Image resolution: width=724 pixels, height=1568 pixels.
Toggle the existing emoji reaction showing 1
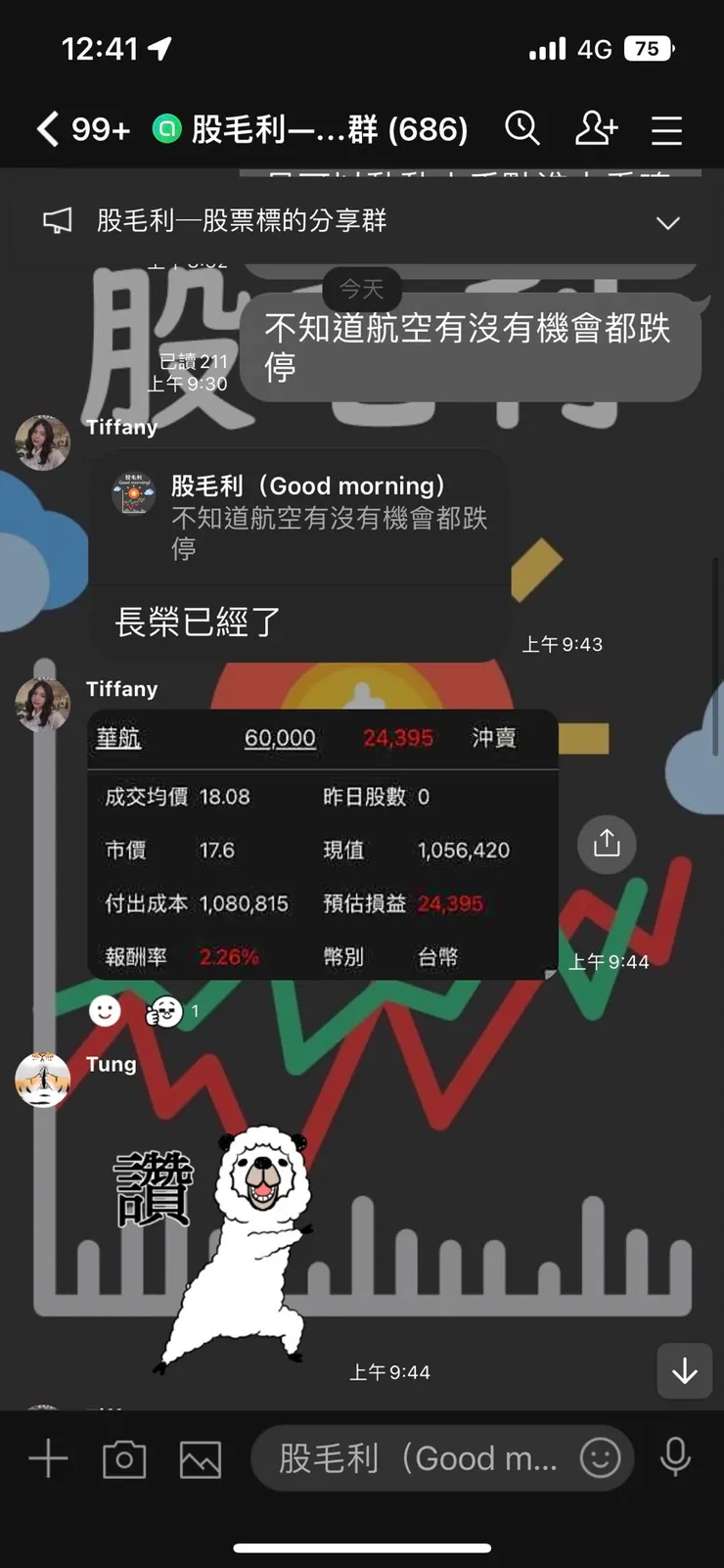tap(166, 1011)
